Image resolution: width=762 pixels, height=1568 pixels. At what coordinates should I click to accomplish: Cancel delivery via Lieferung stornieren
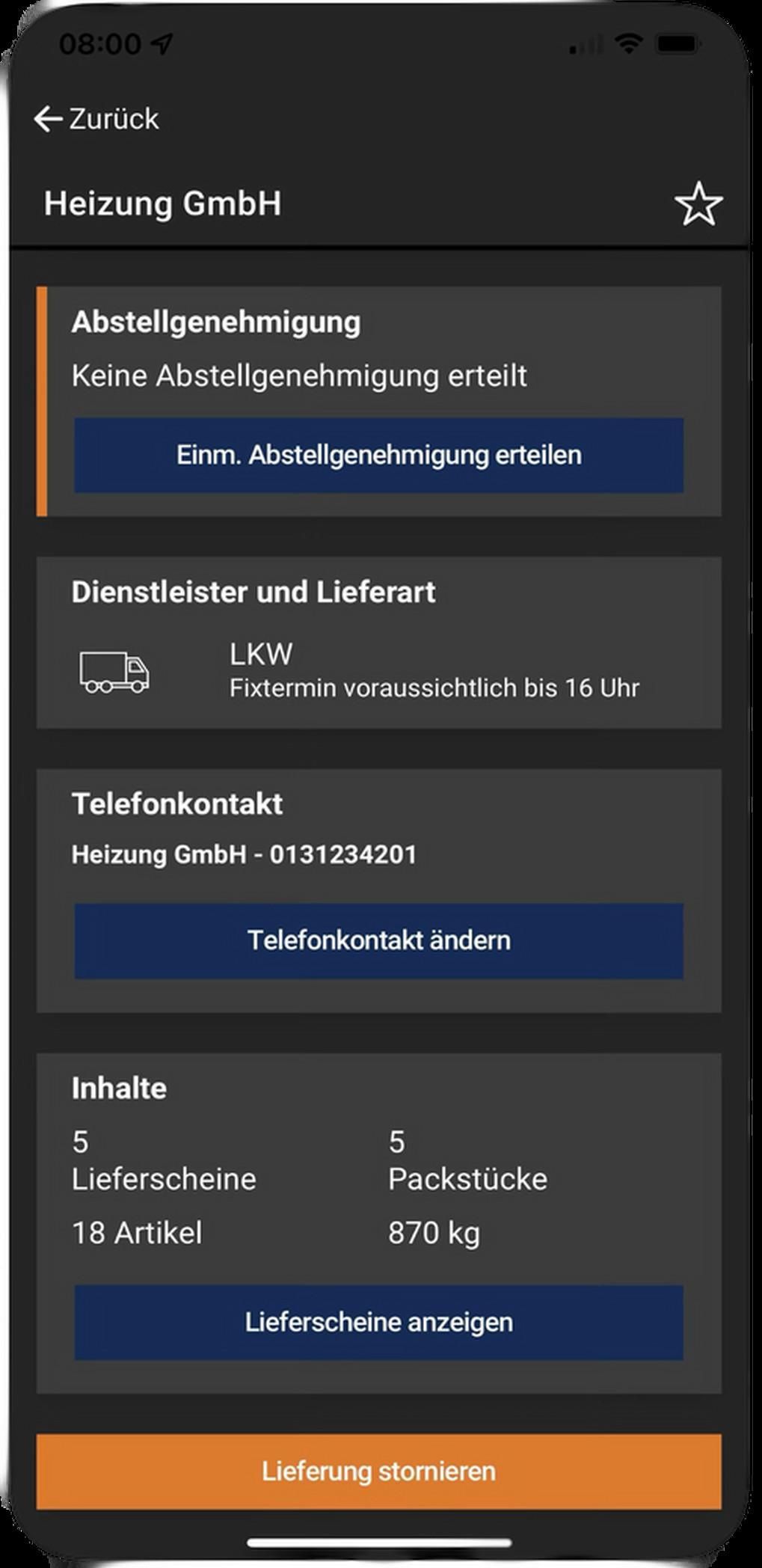(x=378, y=1471)
